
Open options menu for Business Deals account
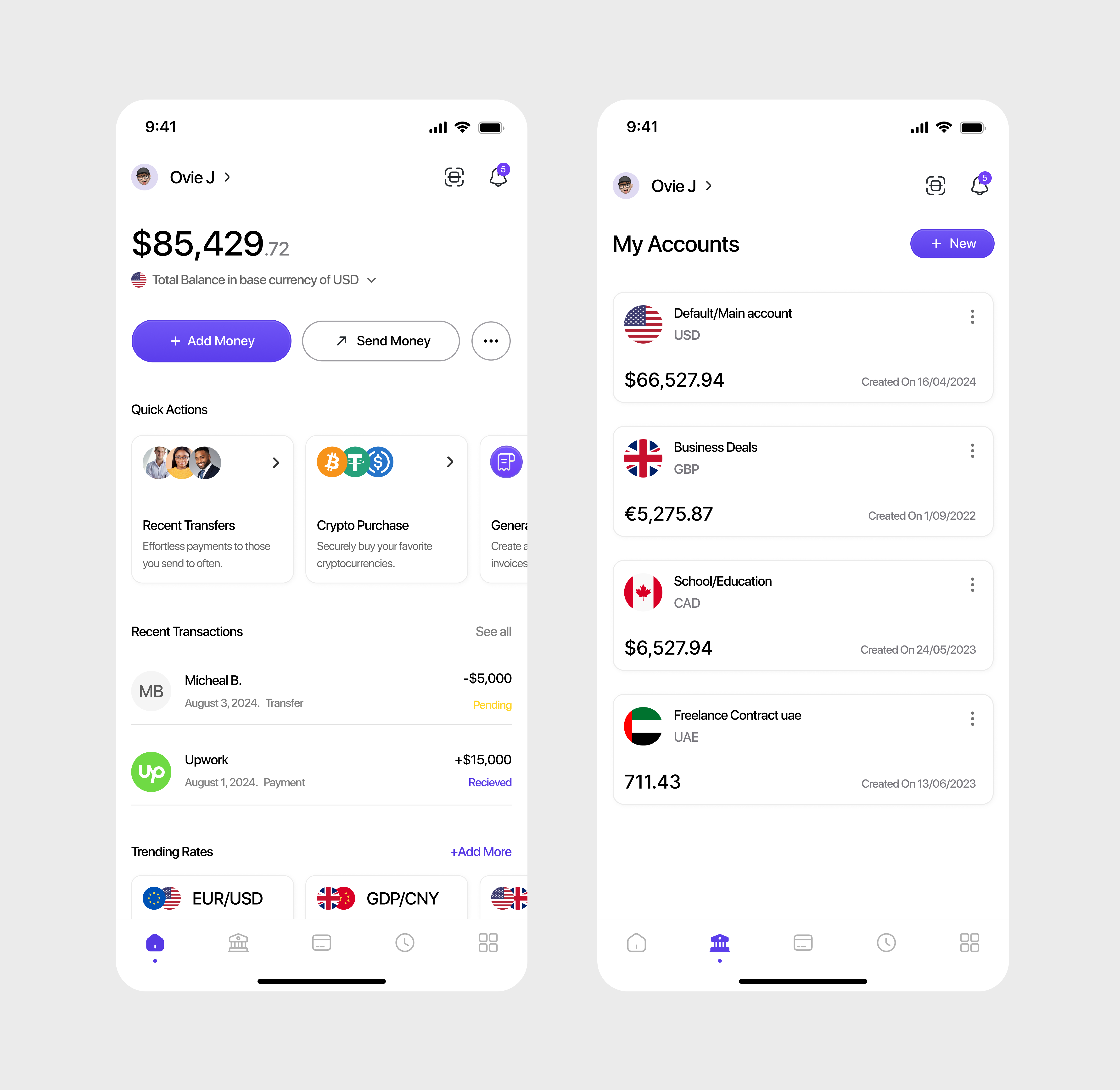coord(972,450)
